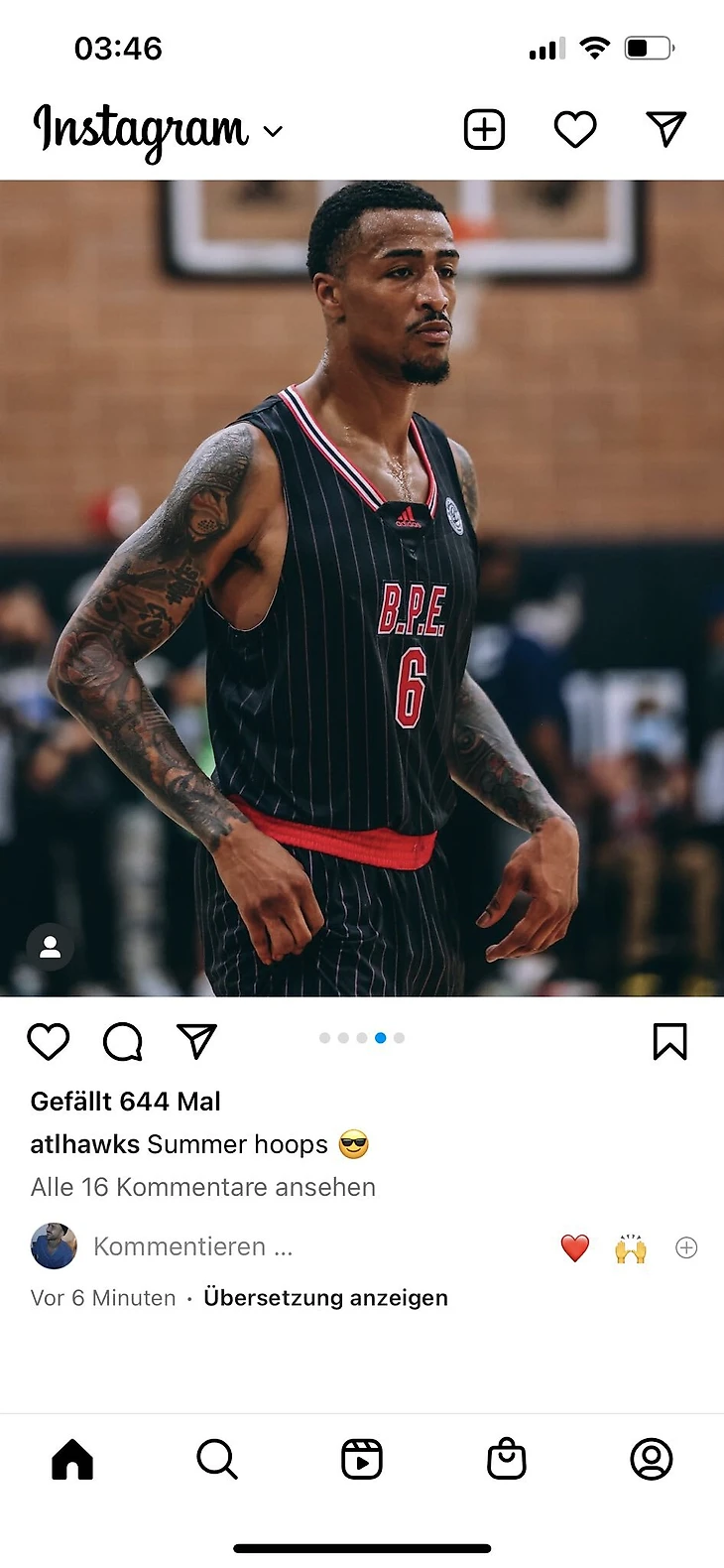Viewport: 724px width, 1568px height.
Task: Open more emoji reactions plus button
Action: (686, 1247)
